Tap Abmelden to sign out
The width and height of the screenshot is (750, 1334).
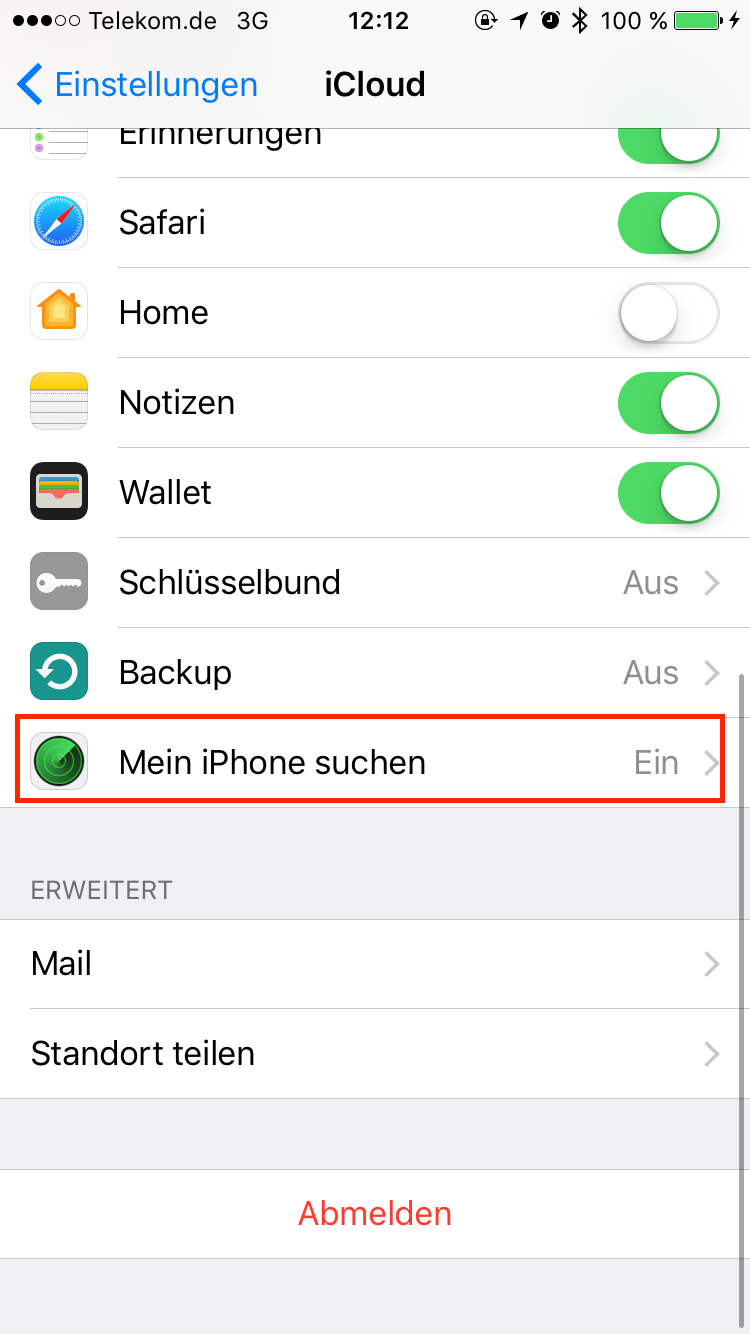point(375,1214)
